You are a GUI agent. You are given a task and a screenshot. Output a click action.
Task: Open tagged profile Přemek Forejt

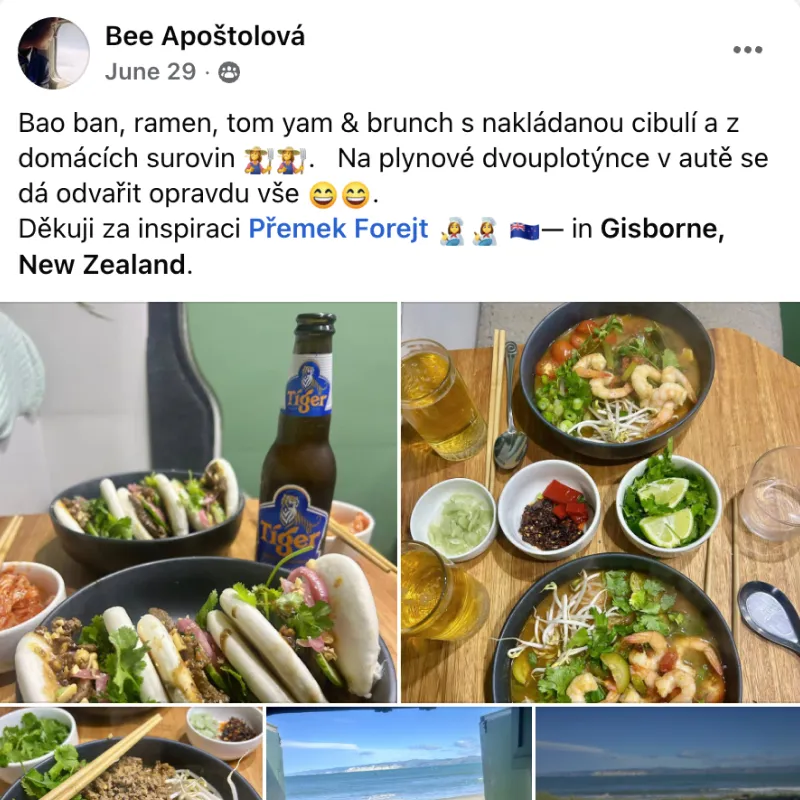point(338,229)
